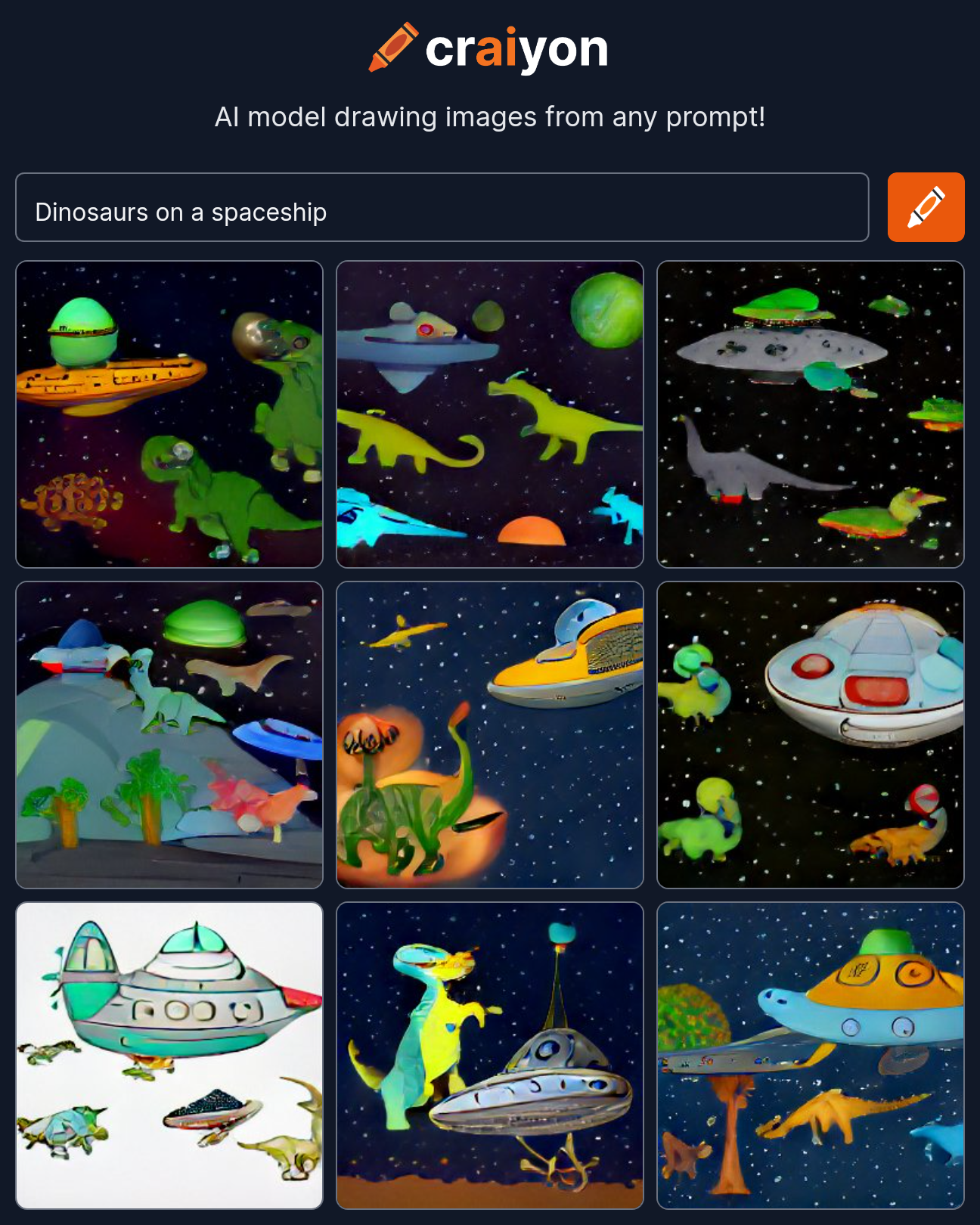The width and height of the screenshot is (980, 1225).
Task: Open the image with yellow dinosaurs and green planet
Action: 490,414
